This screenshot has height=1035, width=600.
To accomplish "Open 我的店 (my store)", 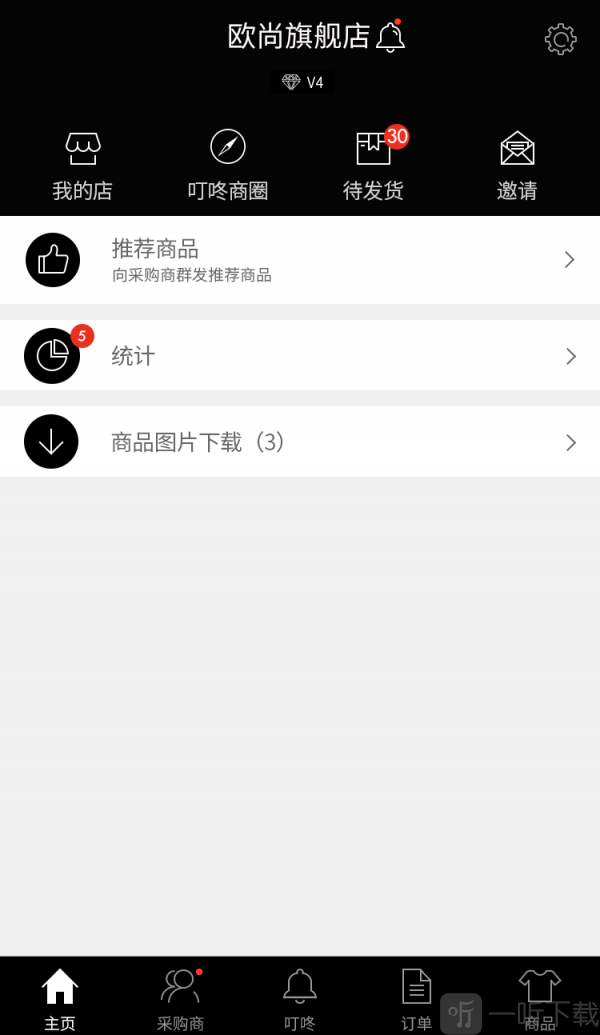I will (x=82, y=166).
